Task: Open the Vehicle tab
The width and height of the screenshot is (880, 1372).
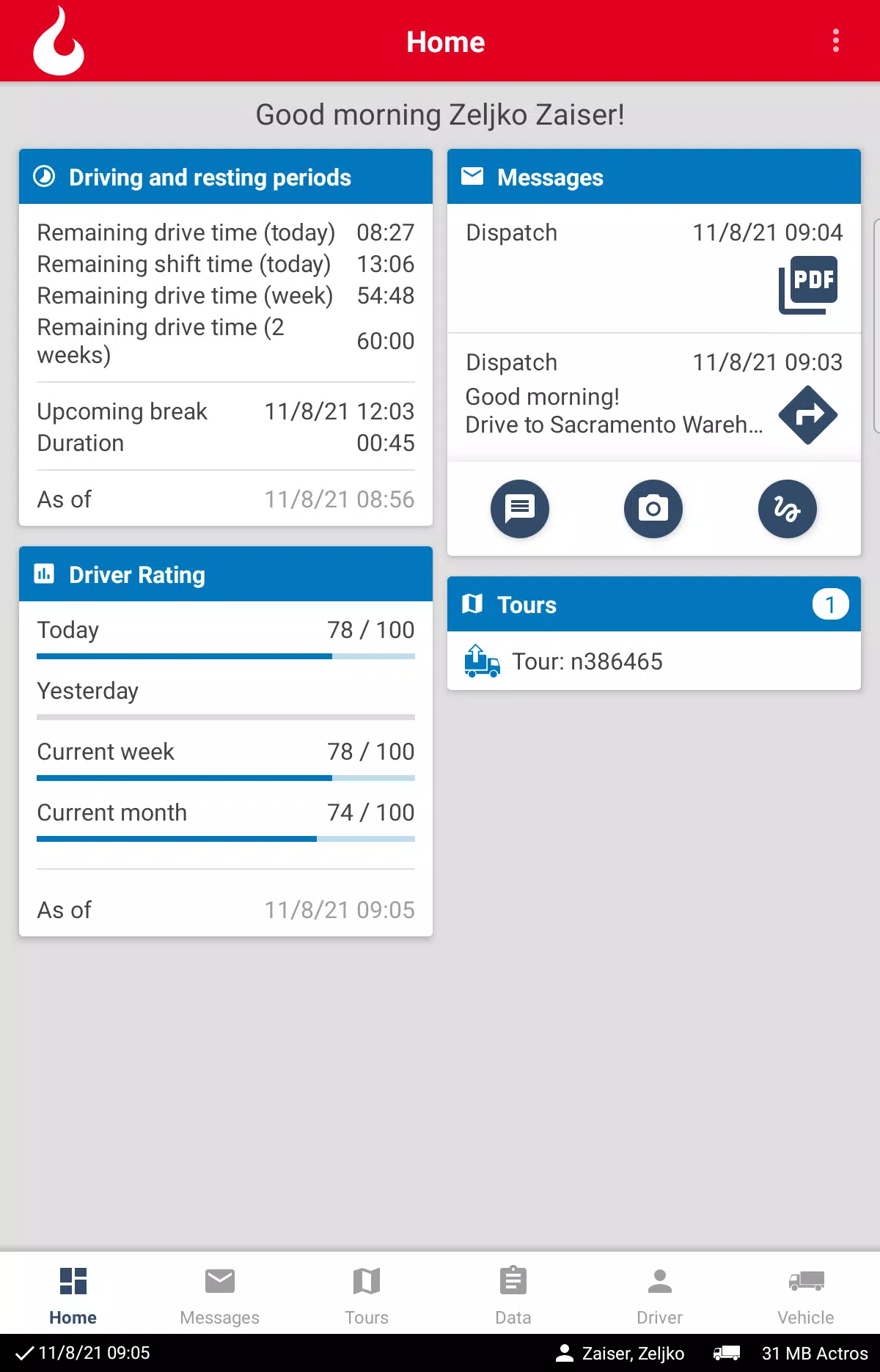Action: pos(805,1296)
